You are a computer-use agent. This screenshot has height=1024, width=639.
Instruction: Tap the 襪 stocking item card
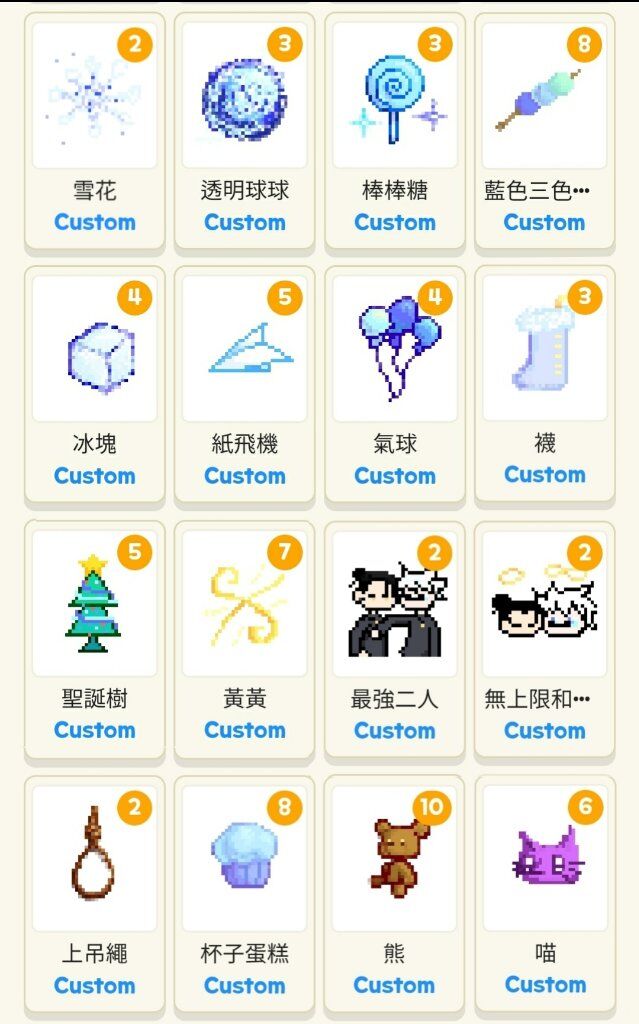tap(544, 385)
